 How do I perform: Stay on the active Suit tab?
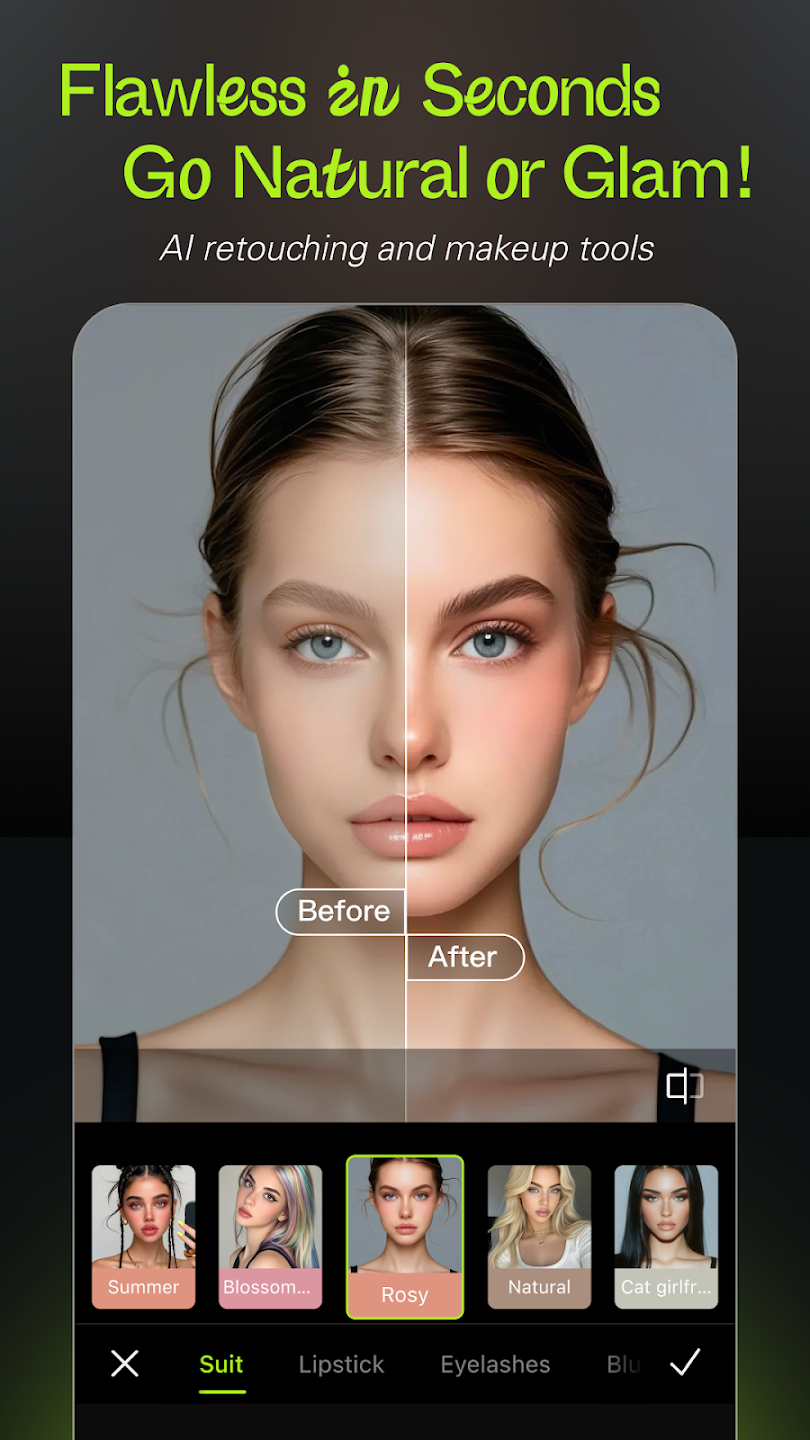coord(221,1363)
